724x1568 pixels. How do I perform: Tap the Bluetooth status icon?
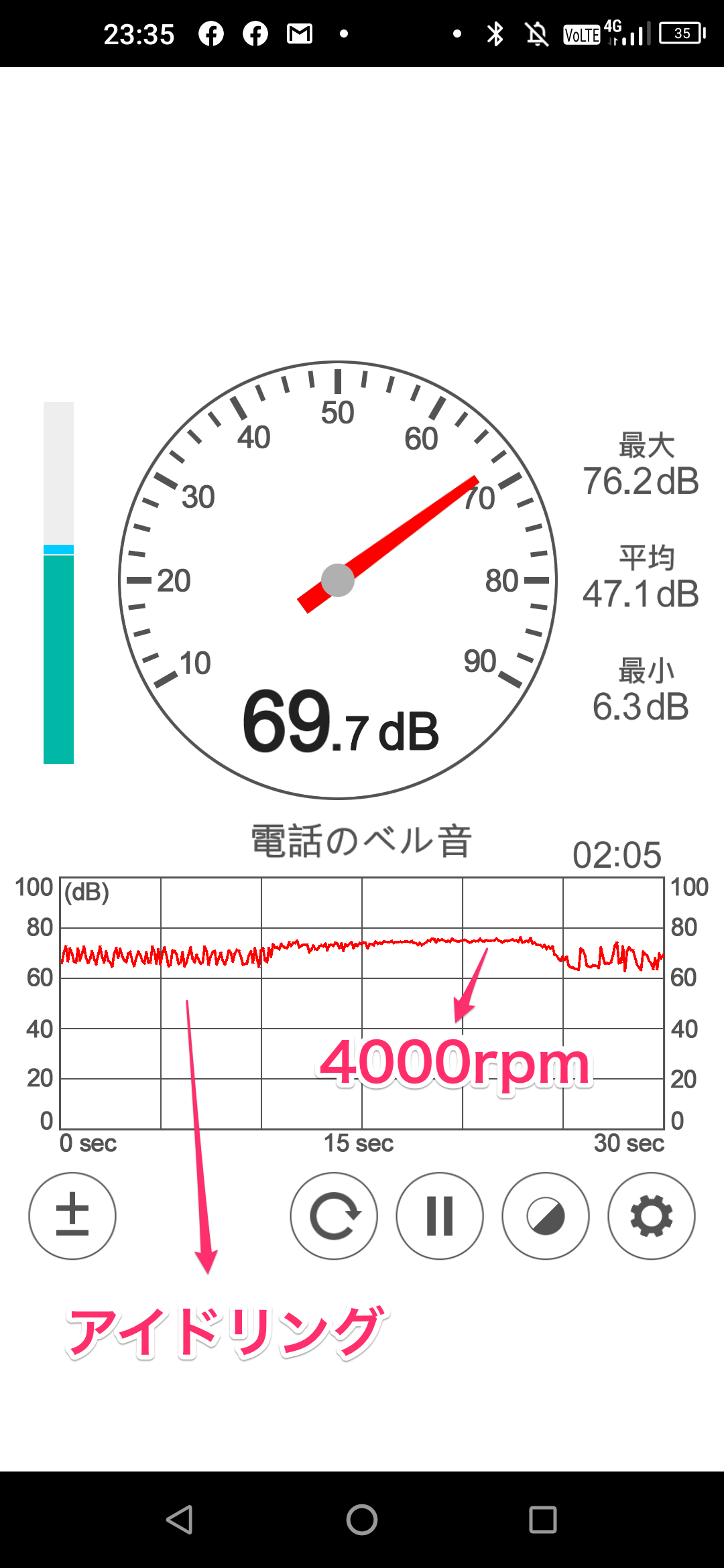(495, 34)
